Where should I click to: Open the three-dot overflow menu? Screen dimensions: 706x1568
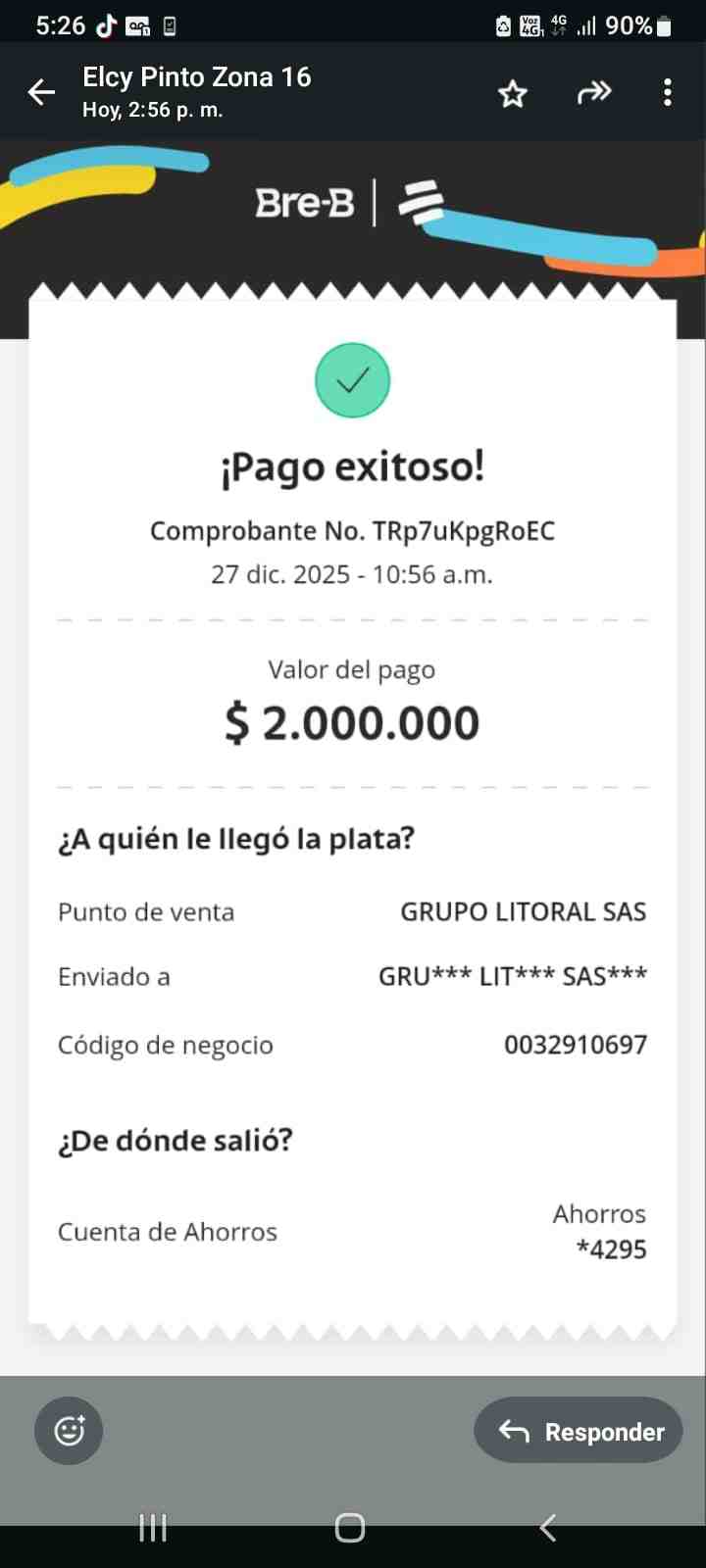[x=668, y=92]
